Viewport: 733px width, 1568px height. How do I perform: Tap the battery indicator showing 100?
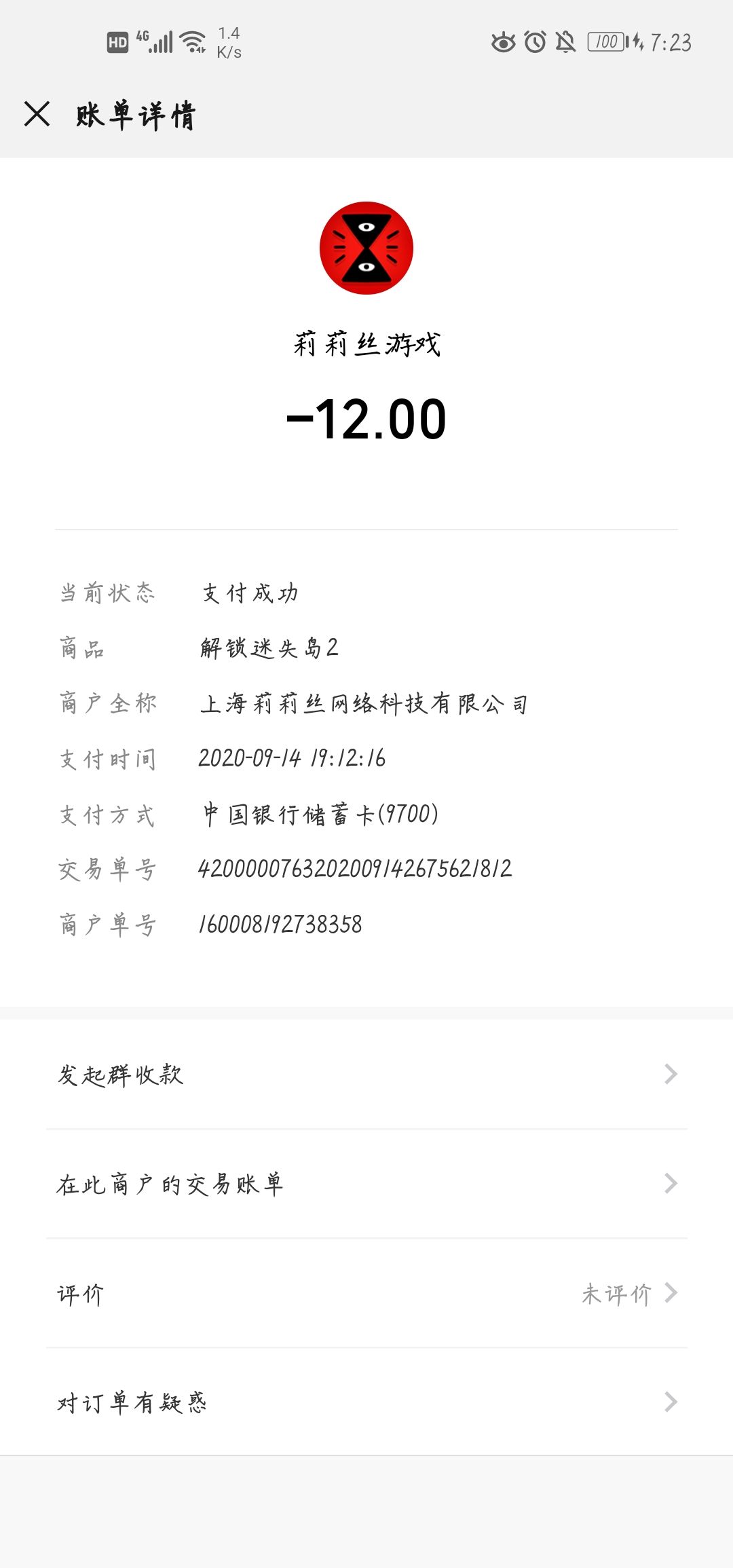click(606, 43)
